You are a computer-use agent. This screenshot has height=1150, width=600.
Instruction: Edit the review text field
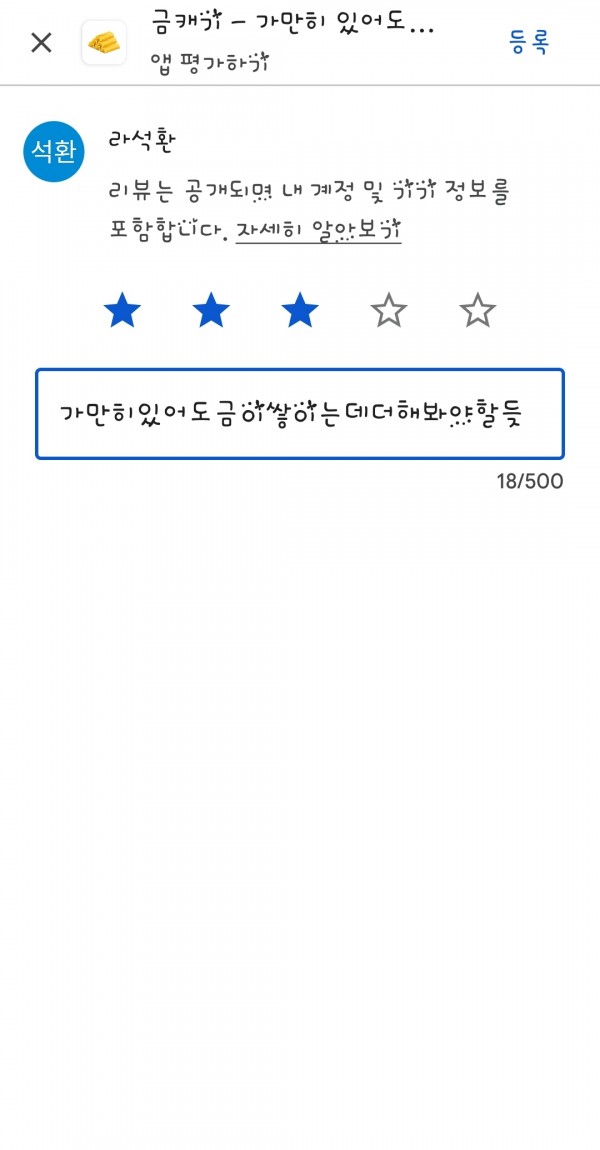(x=300, y=414)
